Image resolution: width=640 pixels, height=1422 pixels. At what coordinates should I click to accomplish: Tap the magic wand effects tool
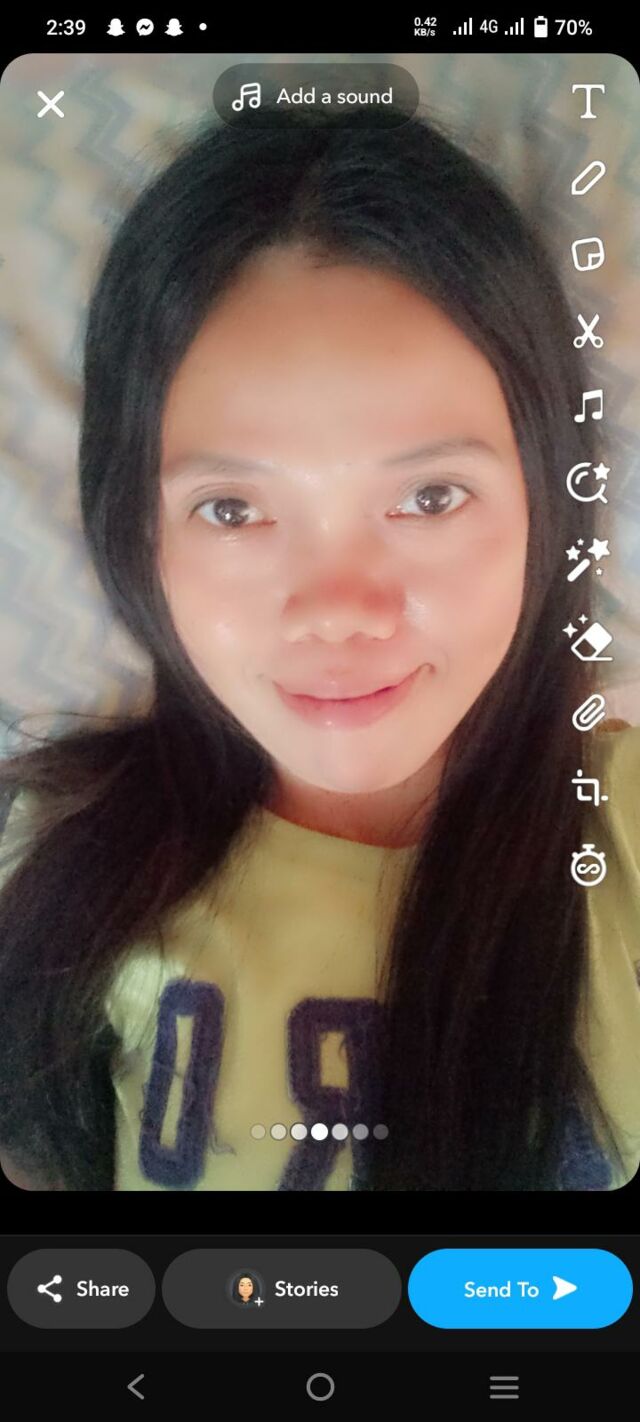coord(588,559)
